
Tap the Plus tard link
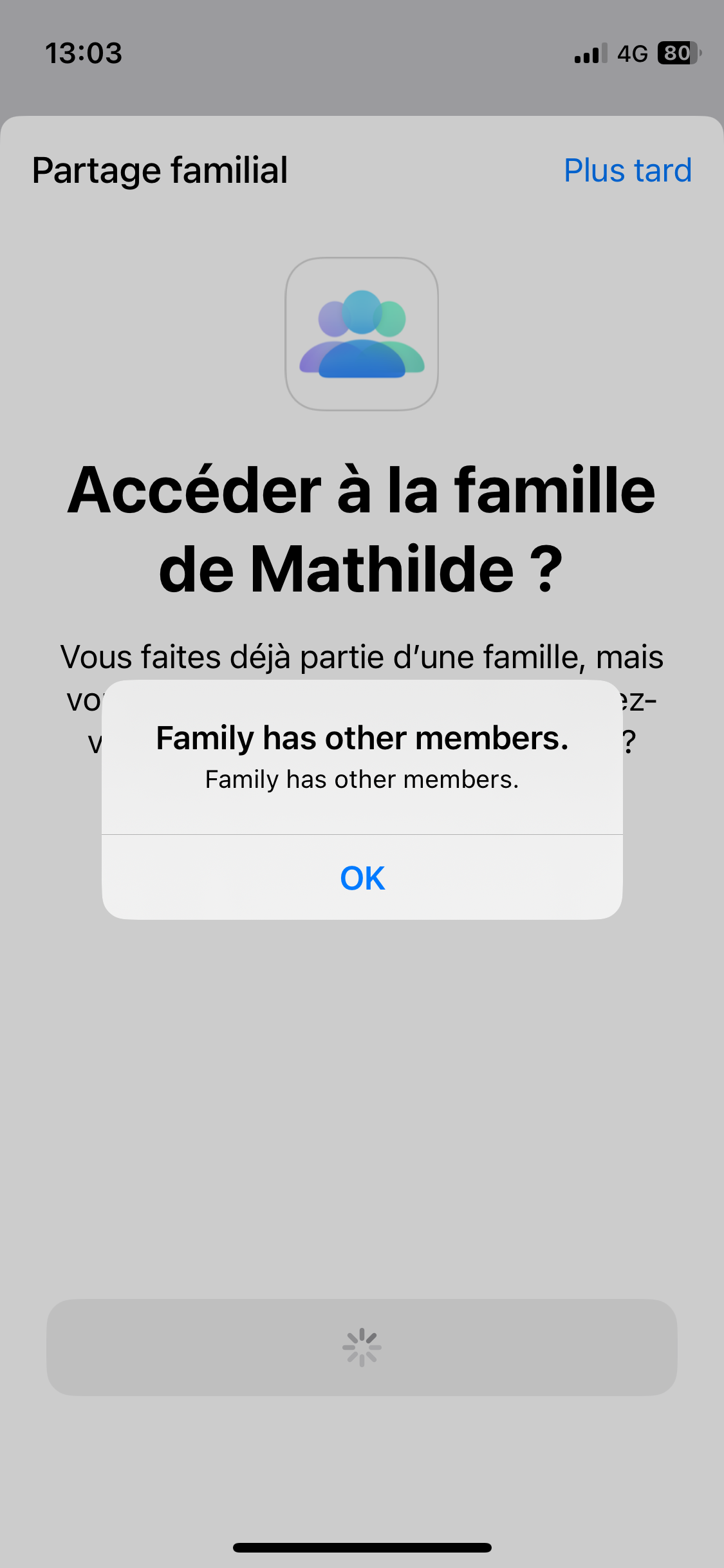[x=627, y=171]
